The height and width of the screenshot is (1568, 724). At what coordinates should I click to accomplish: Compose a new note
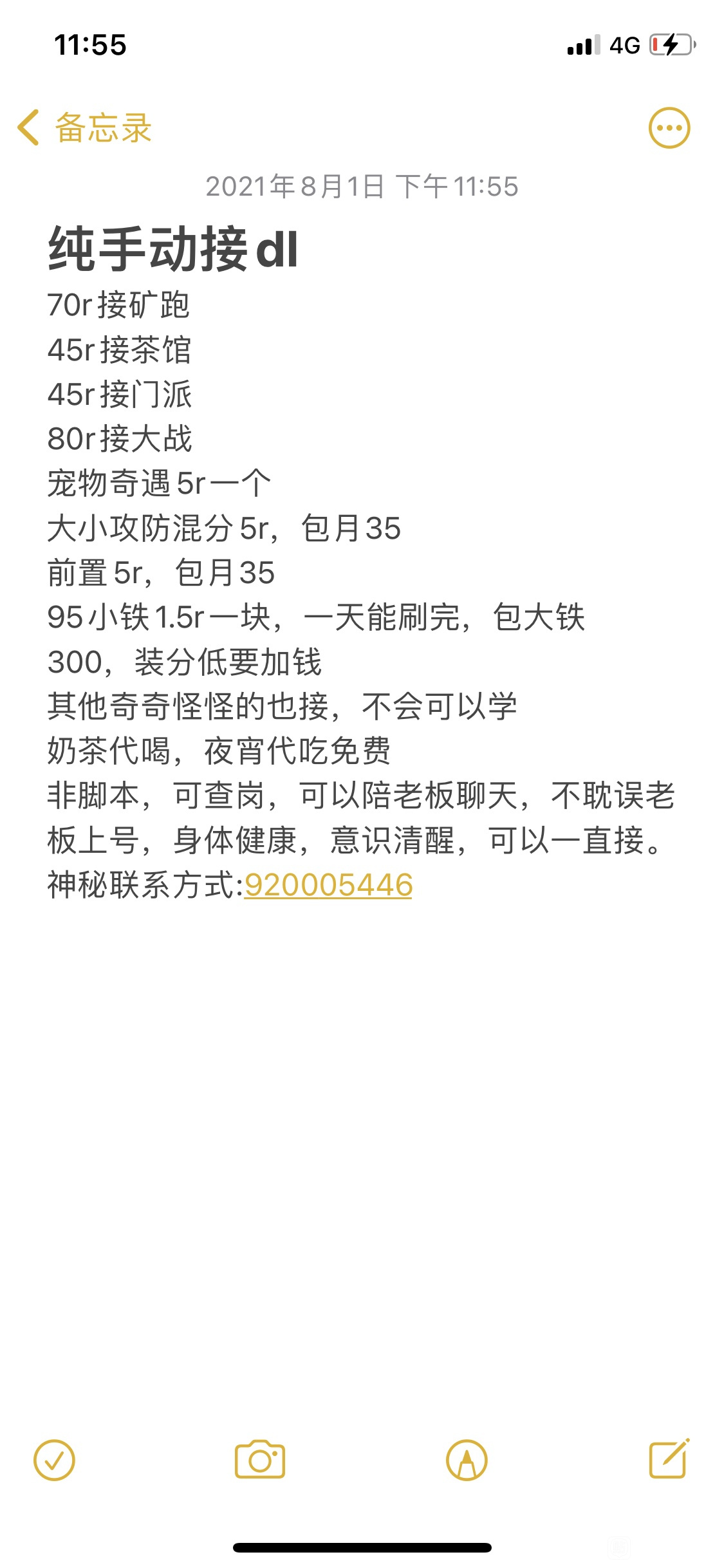coord(669,1459)
